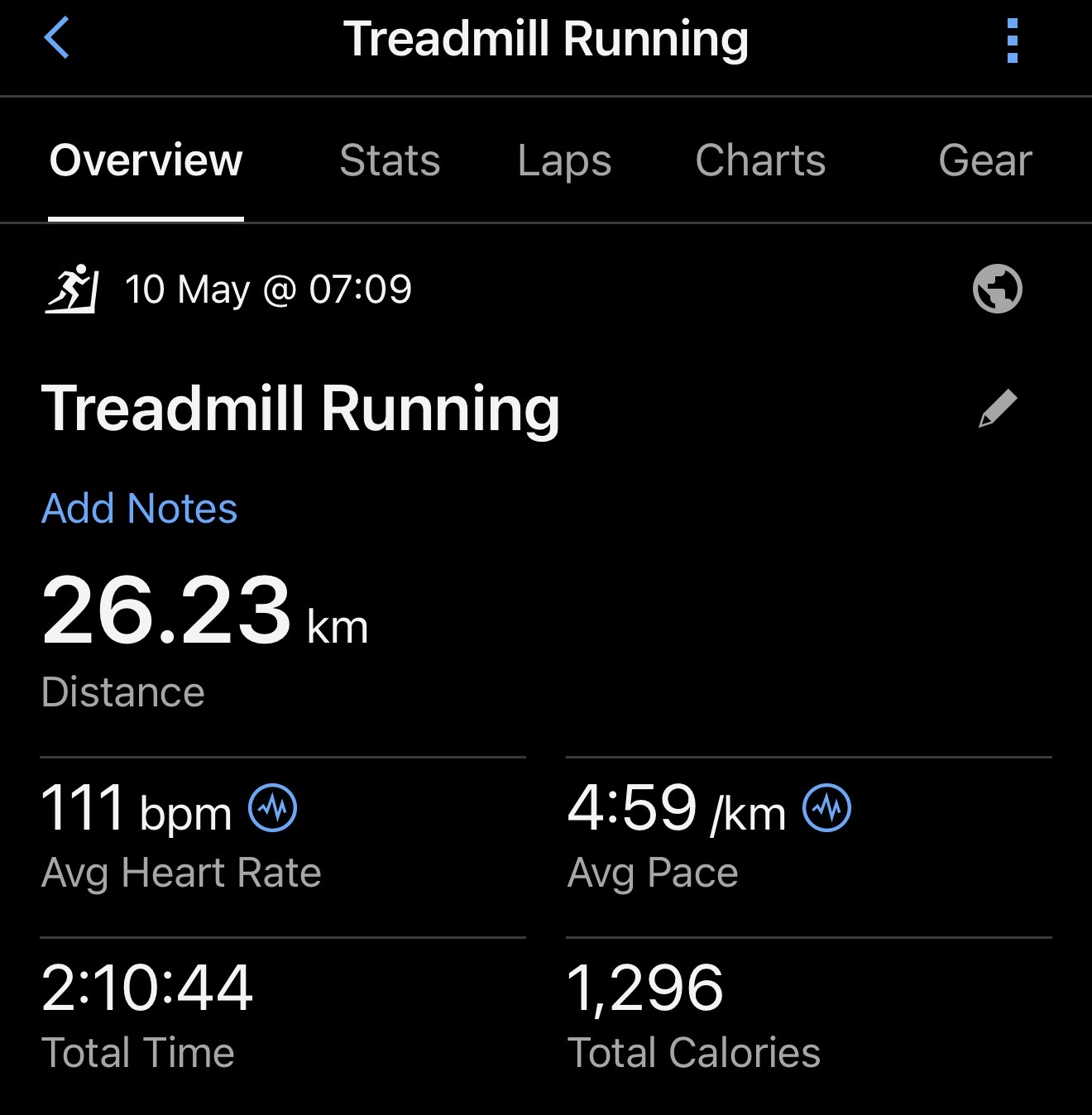The height and width of the screenshot is (1115, 1092).
Task: Open the Charts tab
Action: 760,160
